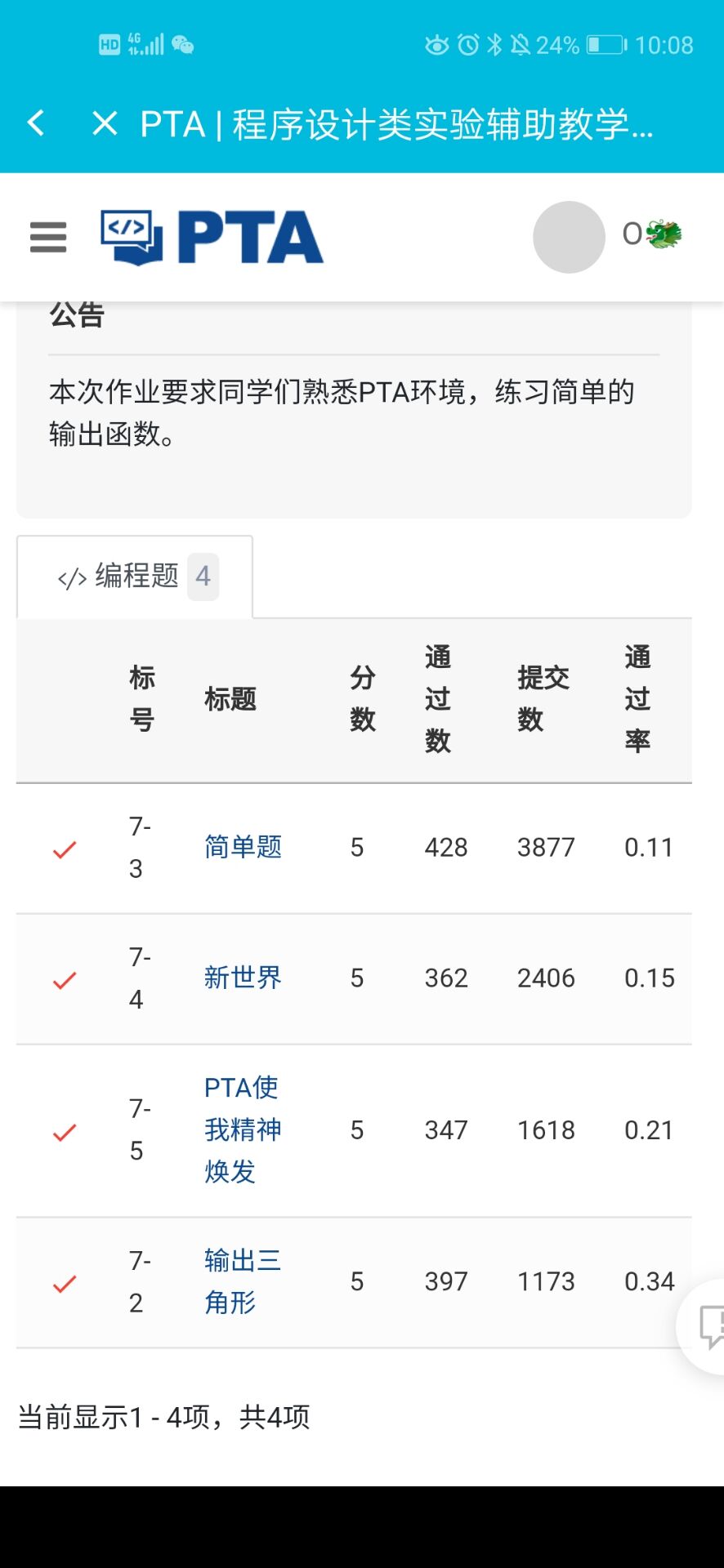Select the 编程题 tab
Screen dimensions: 724x1568
coord(136,577)
